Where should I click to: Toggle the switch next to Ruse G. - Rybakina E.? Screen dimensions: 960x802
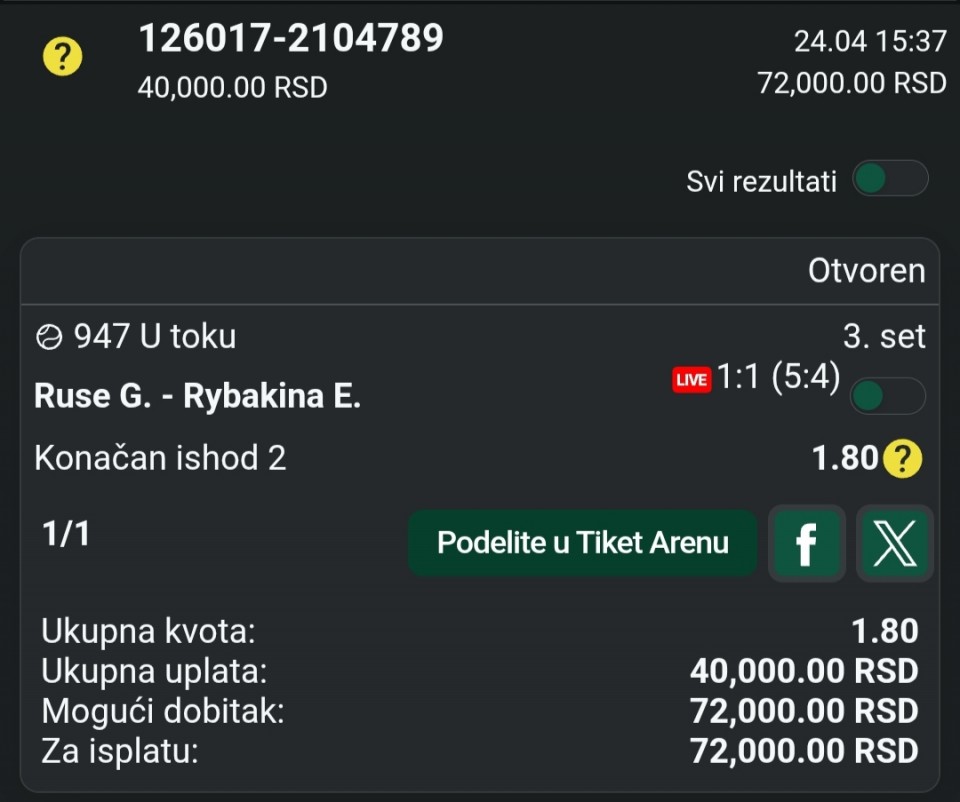coord(887,396)
